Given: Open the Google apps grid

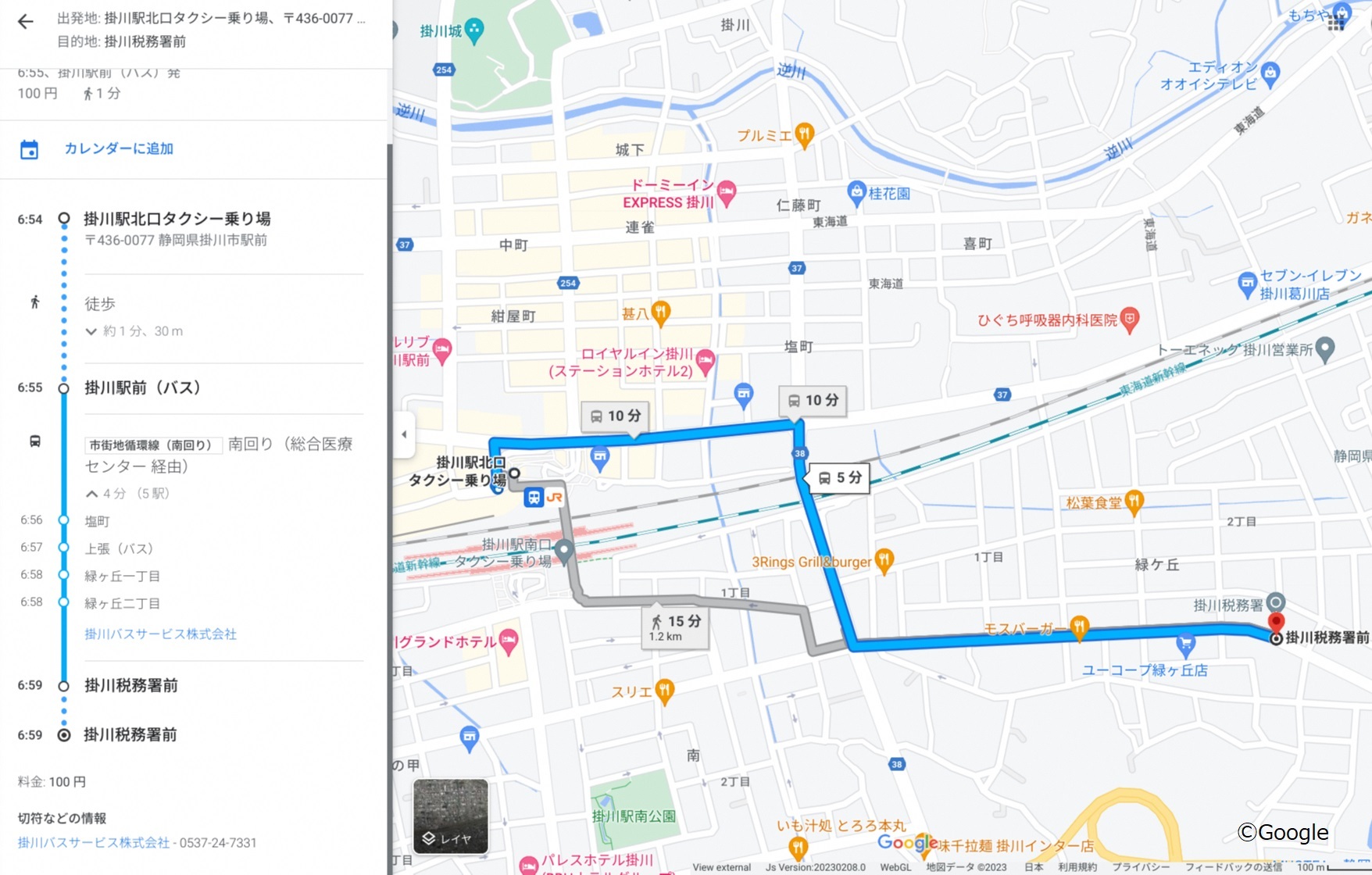Looking at the screenshot, I should [x=1335, y=23].
